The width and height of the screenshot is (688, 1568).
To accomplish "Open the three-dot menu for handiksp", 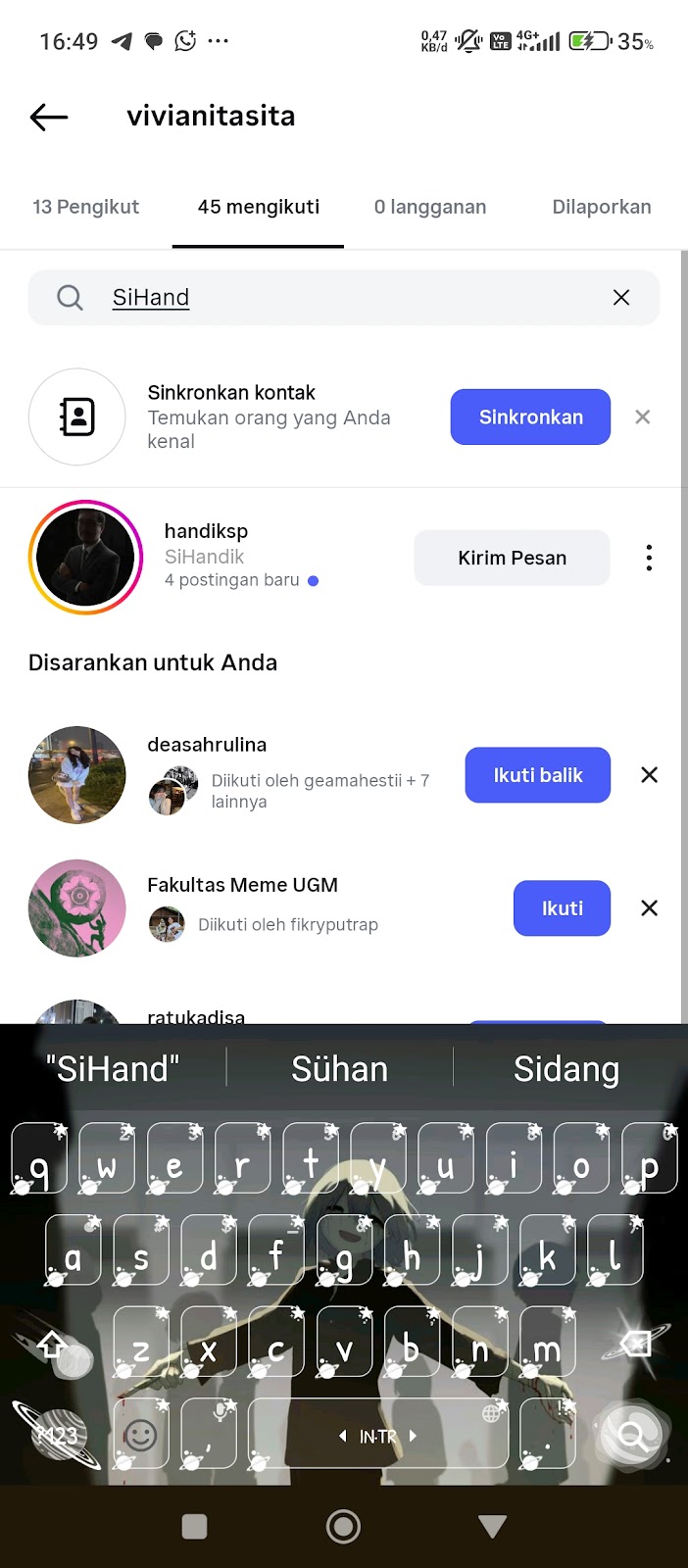I will [x=649, y=559].
